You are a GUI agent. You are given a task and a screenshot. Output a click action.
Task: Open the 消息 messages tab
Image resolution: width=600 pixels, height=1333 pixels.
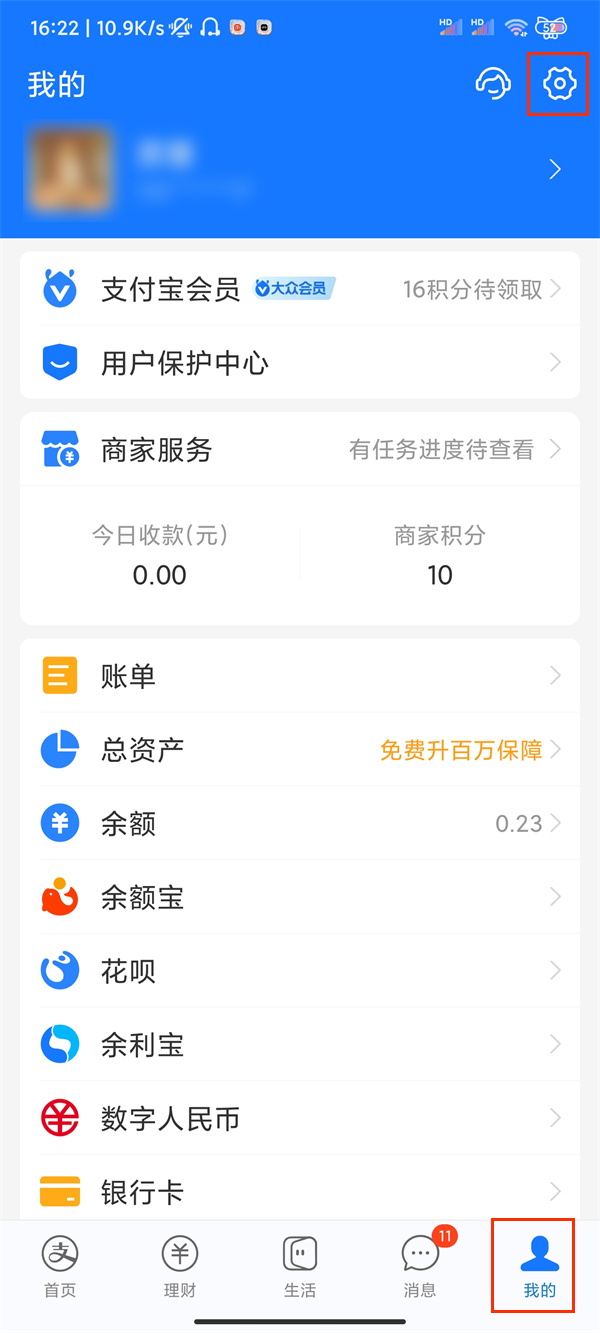(x=420, y=1265)
